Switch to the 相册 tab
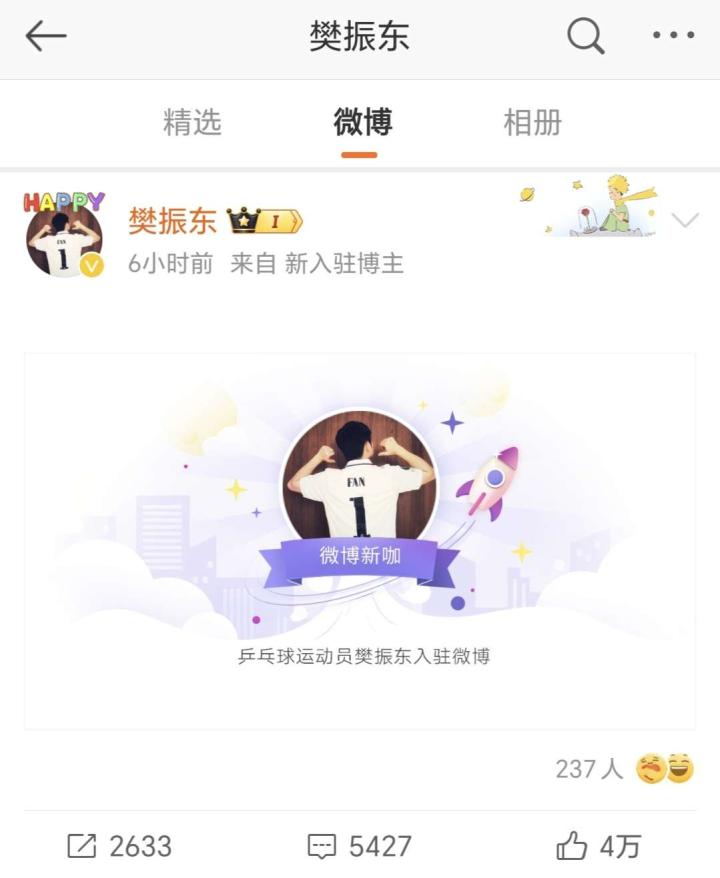 click(532, 123)
